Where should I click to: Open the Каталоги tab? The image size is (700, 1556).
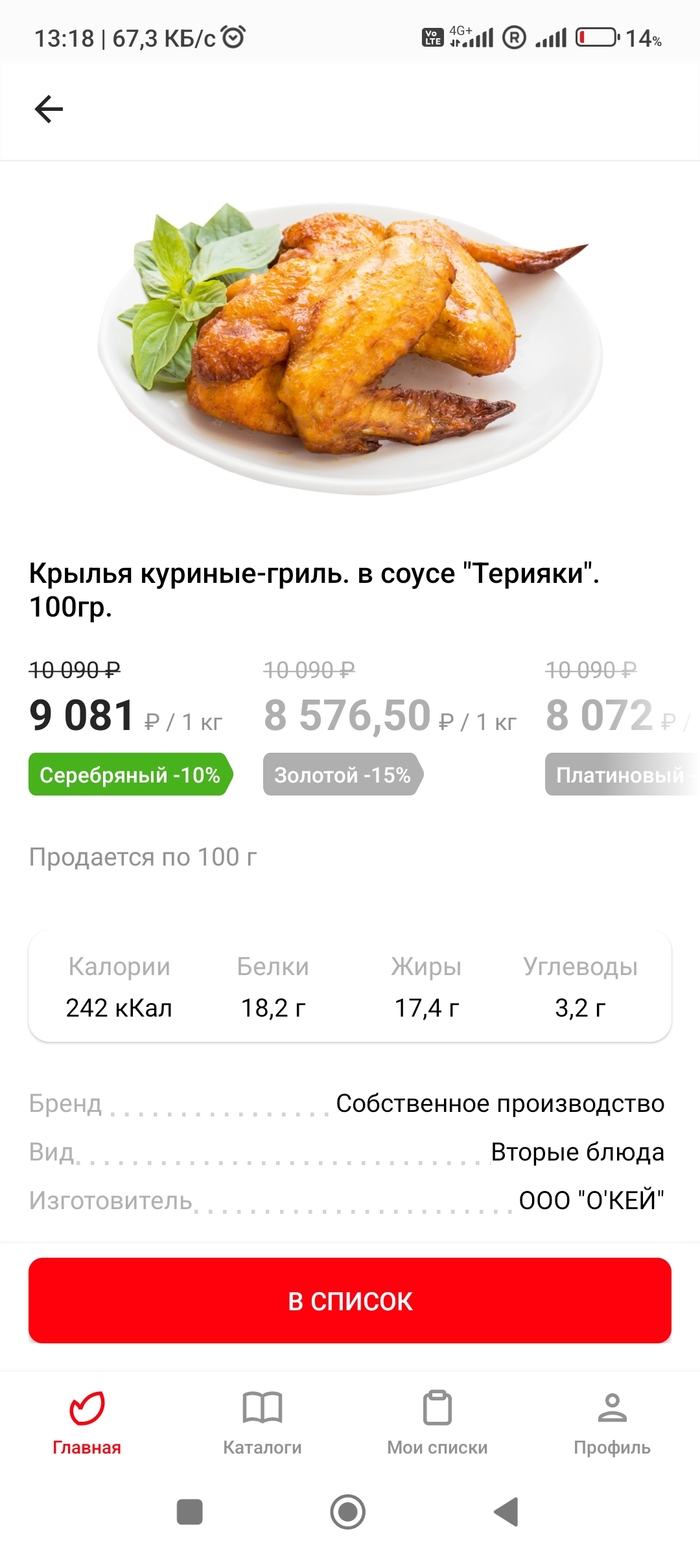262,1422
